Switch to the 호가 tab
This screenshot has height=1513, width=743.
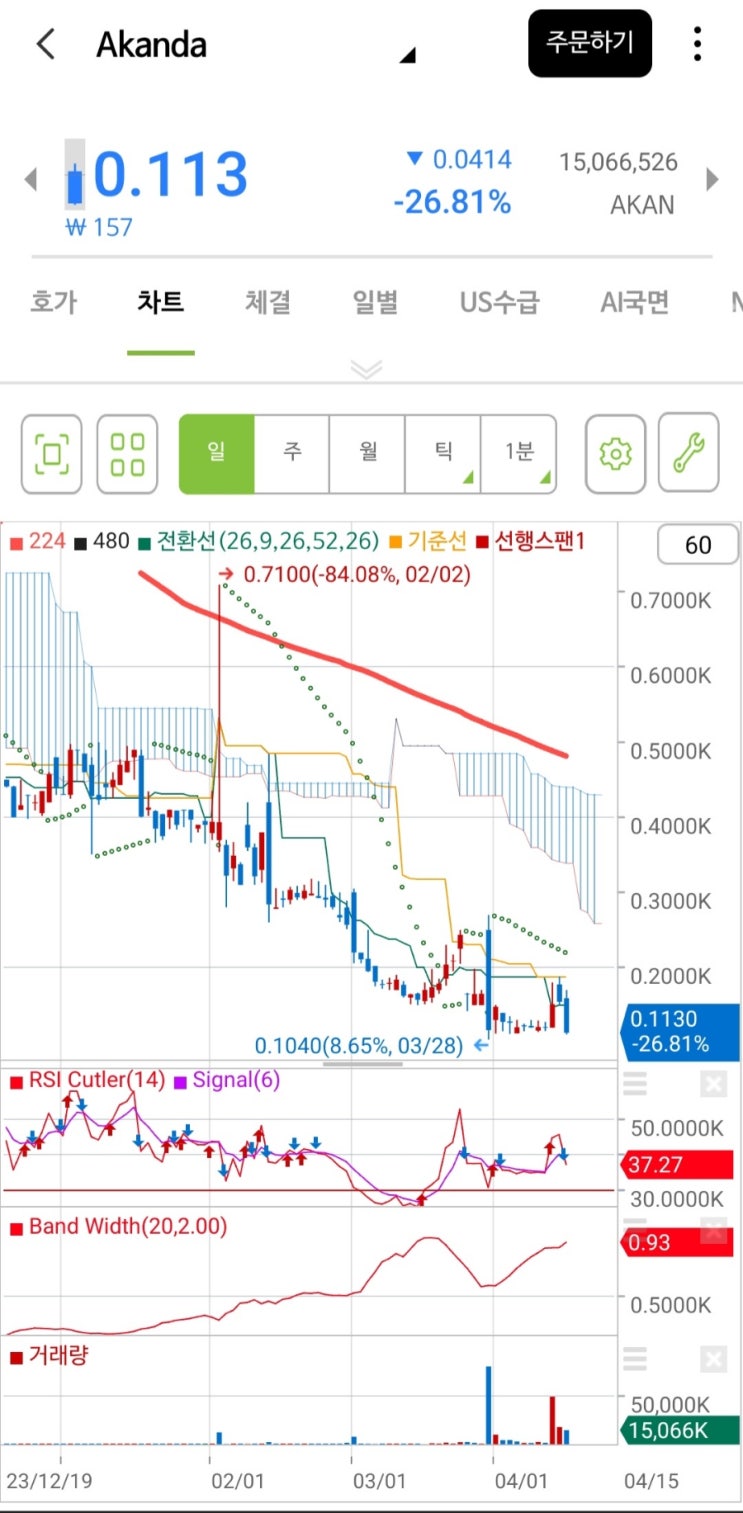click(x=53, y=302)
